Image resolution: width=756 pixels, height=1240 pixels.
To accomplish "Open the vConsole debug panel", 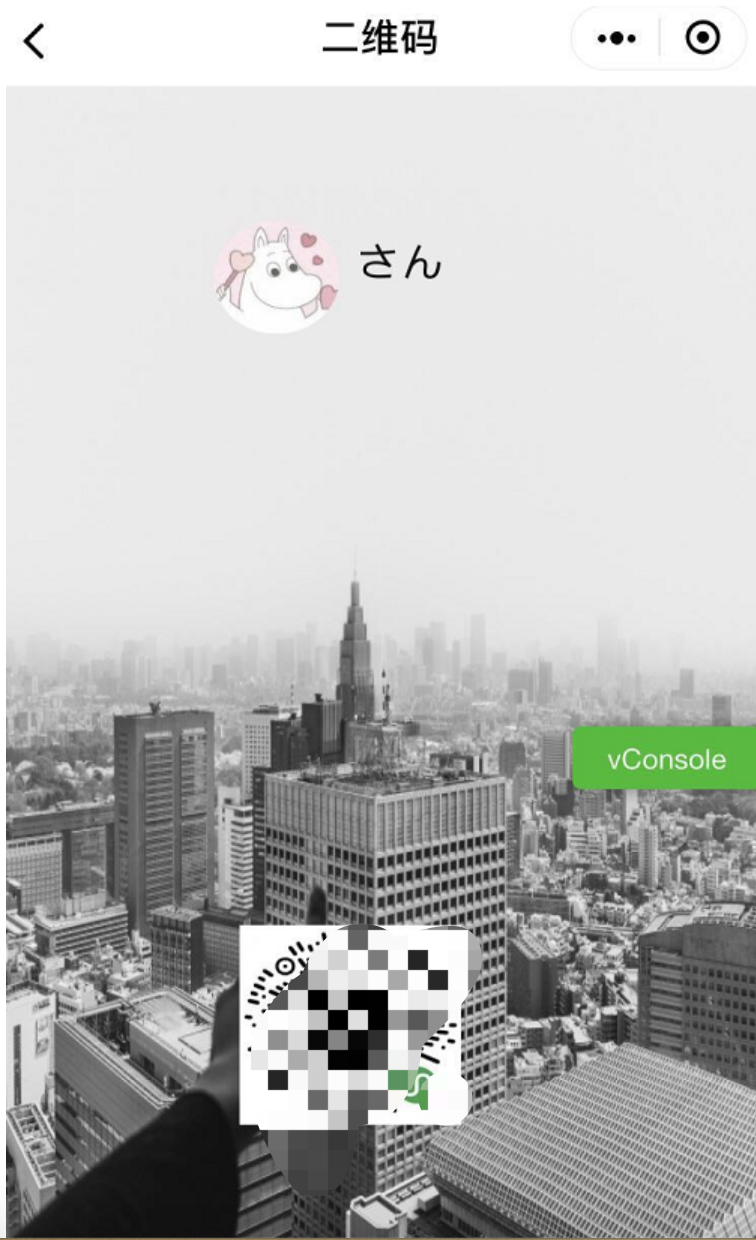I will pyautogui.click(x=666, y=759).
